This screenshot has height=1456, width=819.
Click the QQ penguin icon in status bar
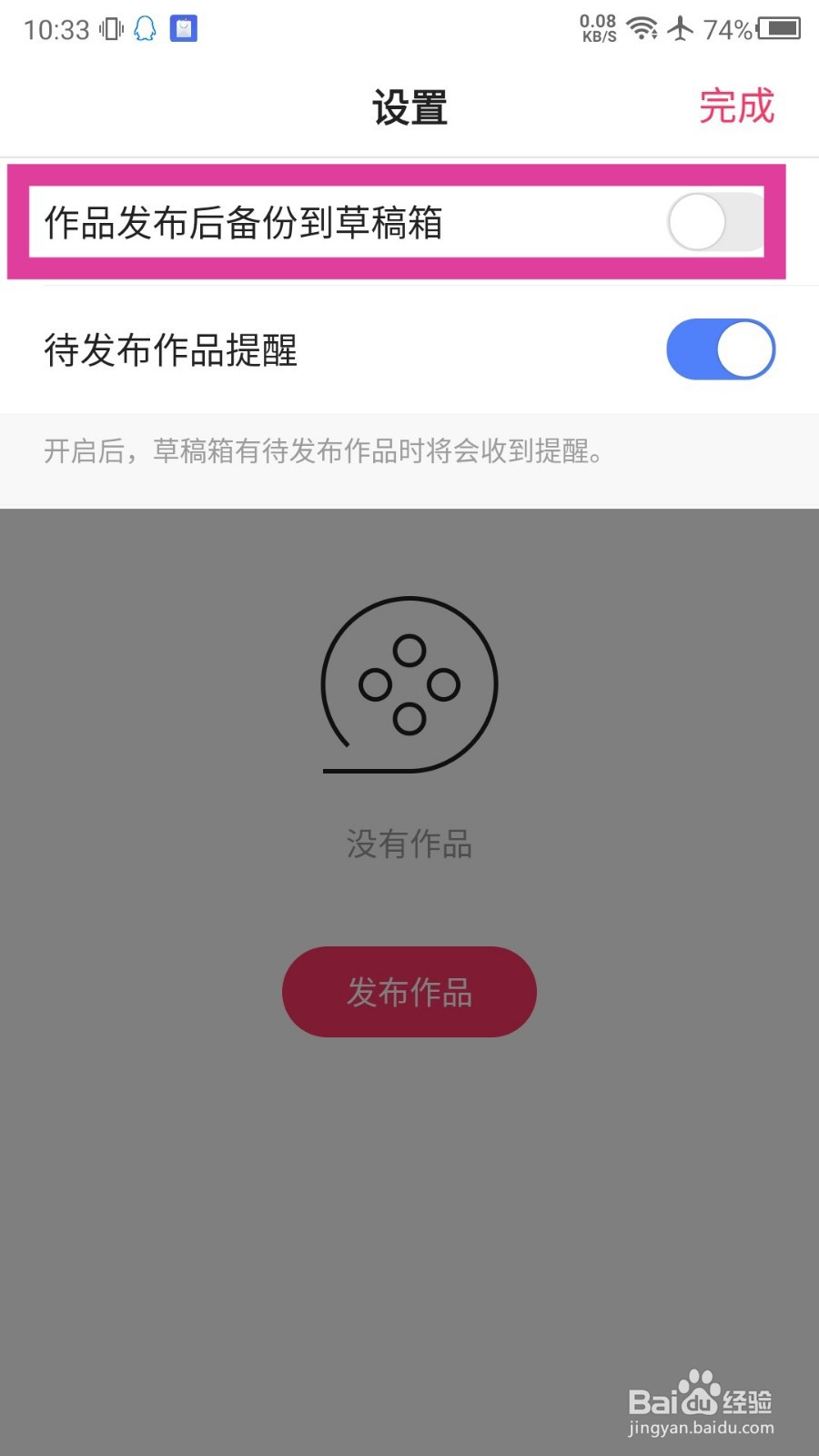(144, 28)
